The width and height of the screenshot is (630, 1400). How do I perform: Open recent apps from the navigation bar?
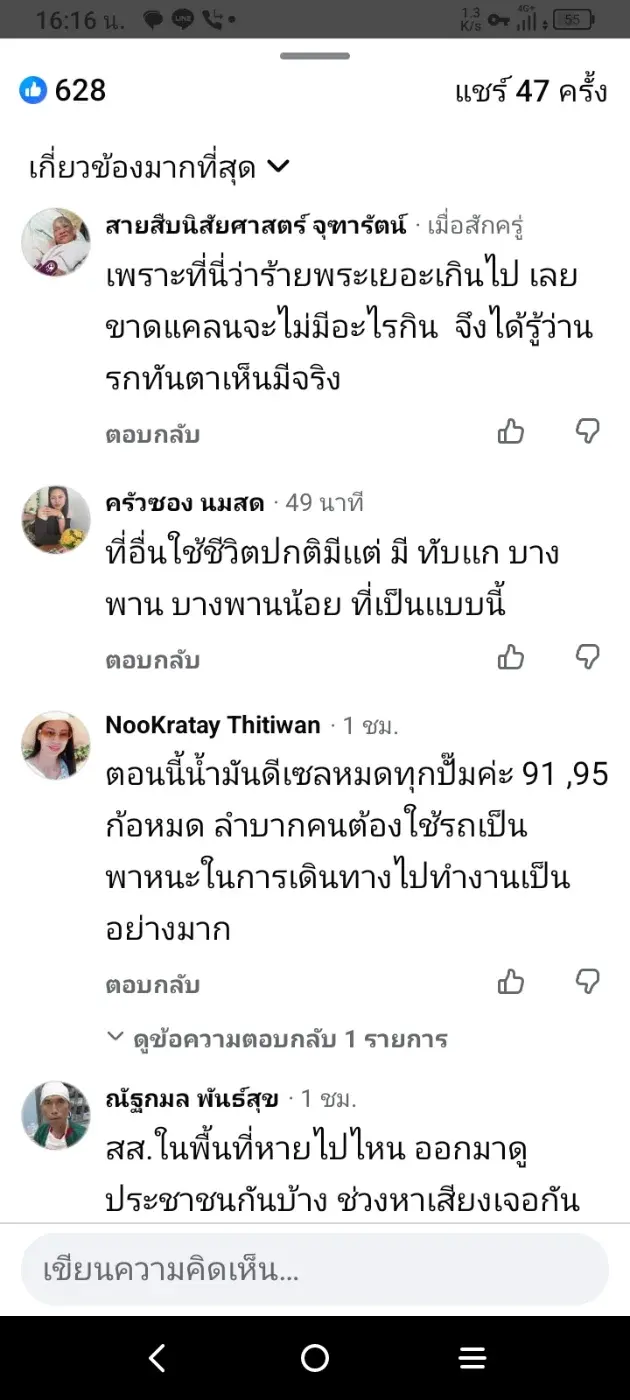(472, 1357)
